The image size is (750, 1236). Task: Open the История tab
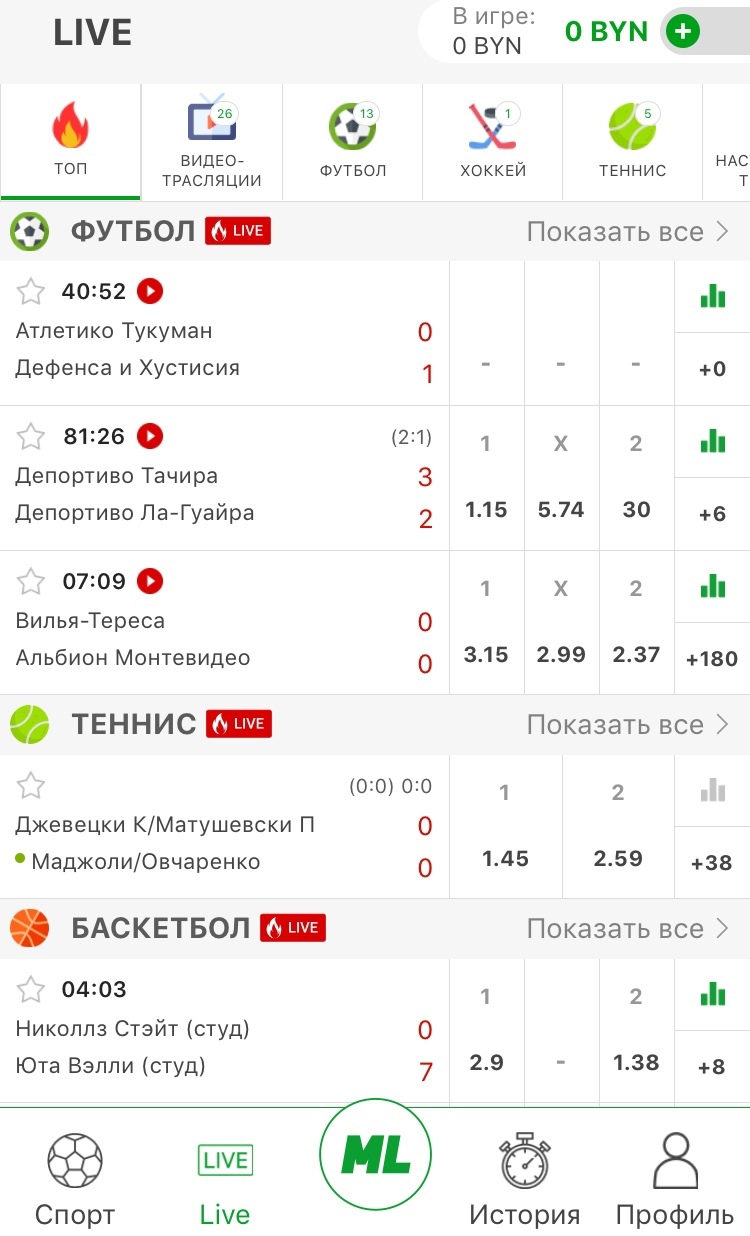click(x=525, y=1181)
